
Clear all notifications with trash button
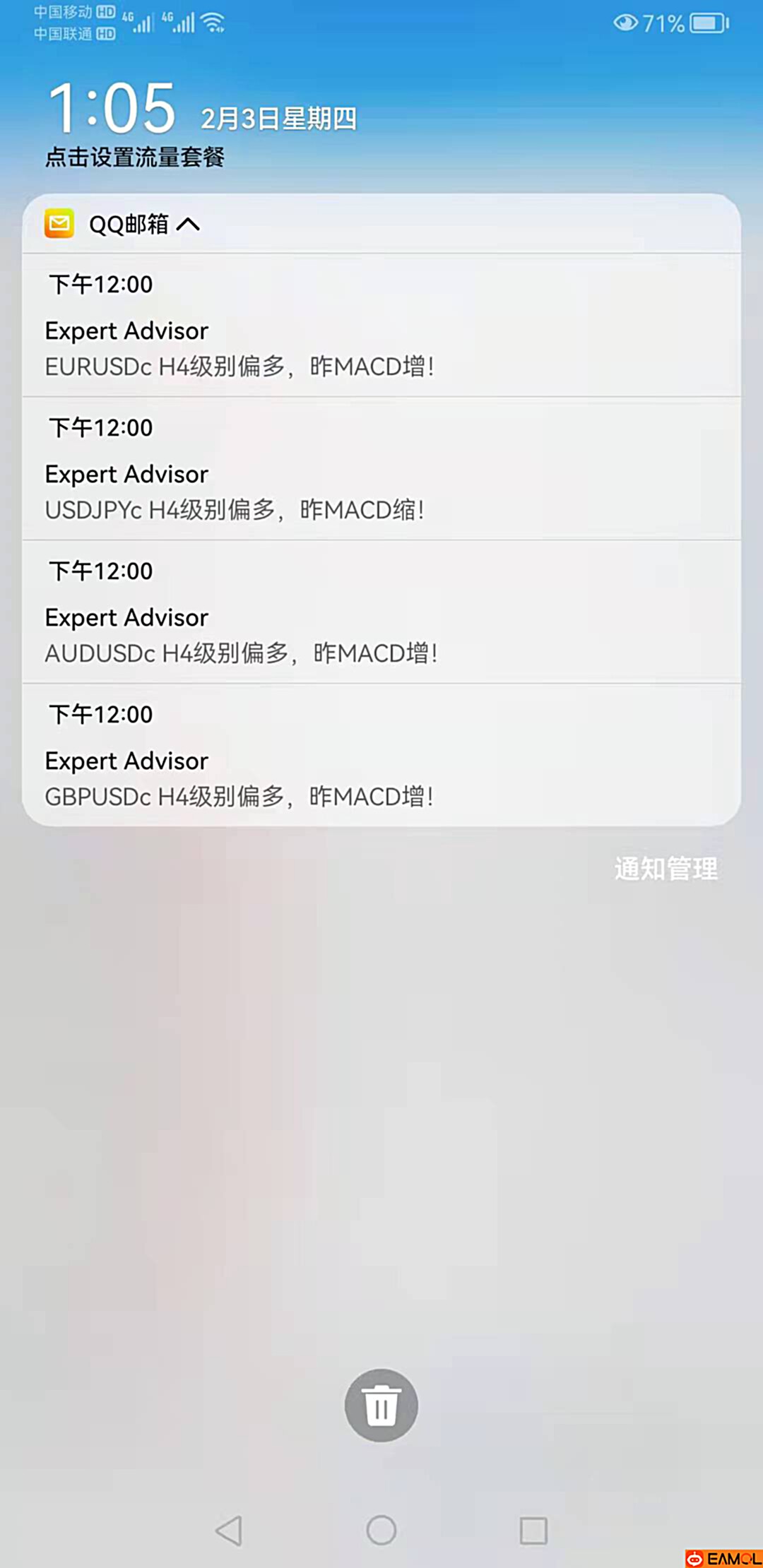[381, 1405]
